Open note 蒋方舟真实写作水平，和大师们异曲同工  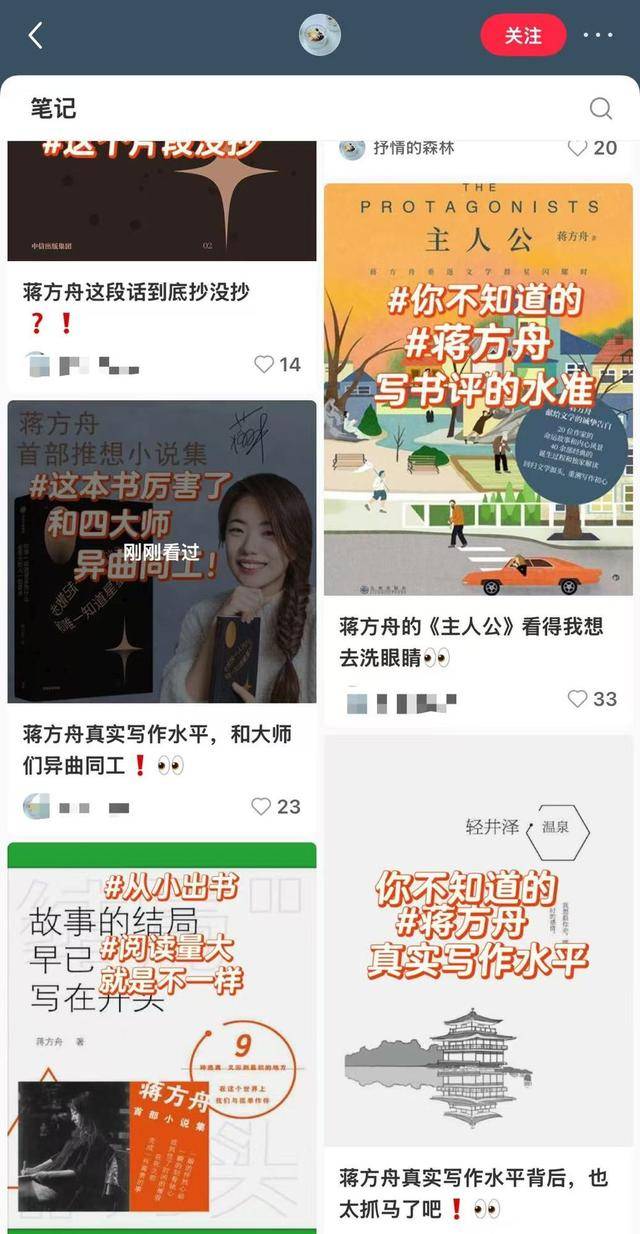click(157, 748)
